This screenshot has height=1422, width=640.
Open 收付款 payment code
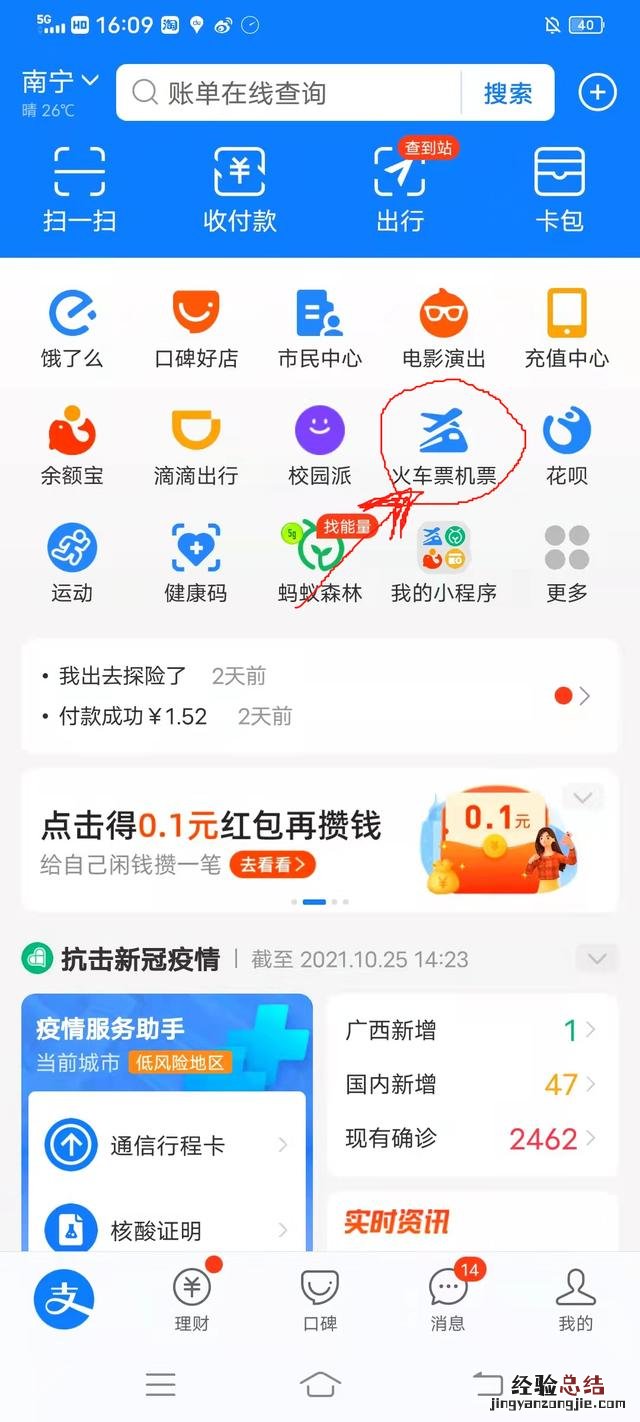click(x=240, y=188)
